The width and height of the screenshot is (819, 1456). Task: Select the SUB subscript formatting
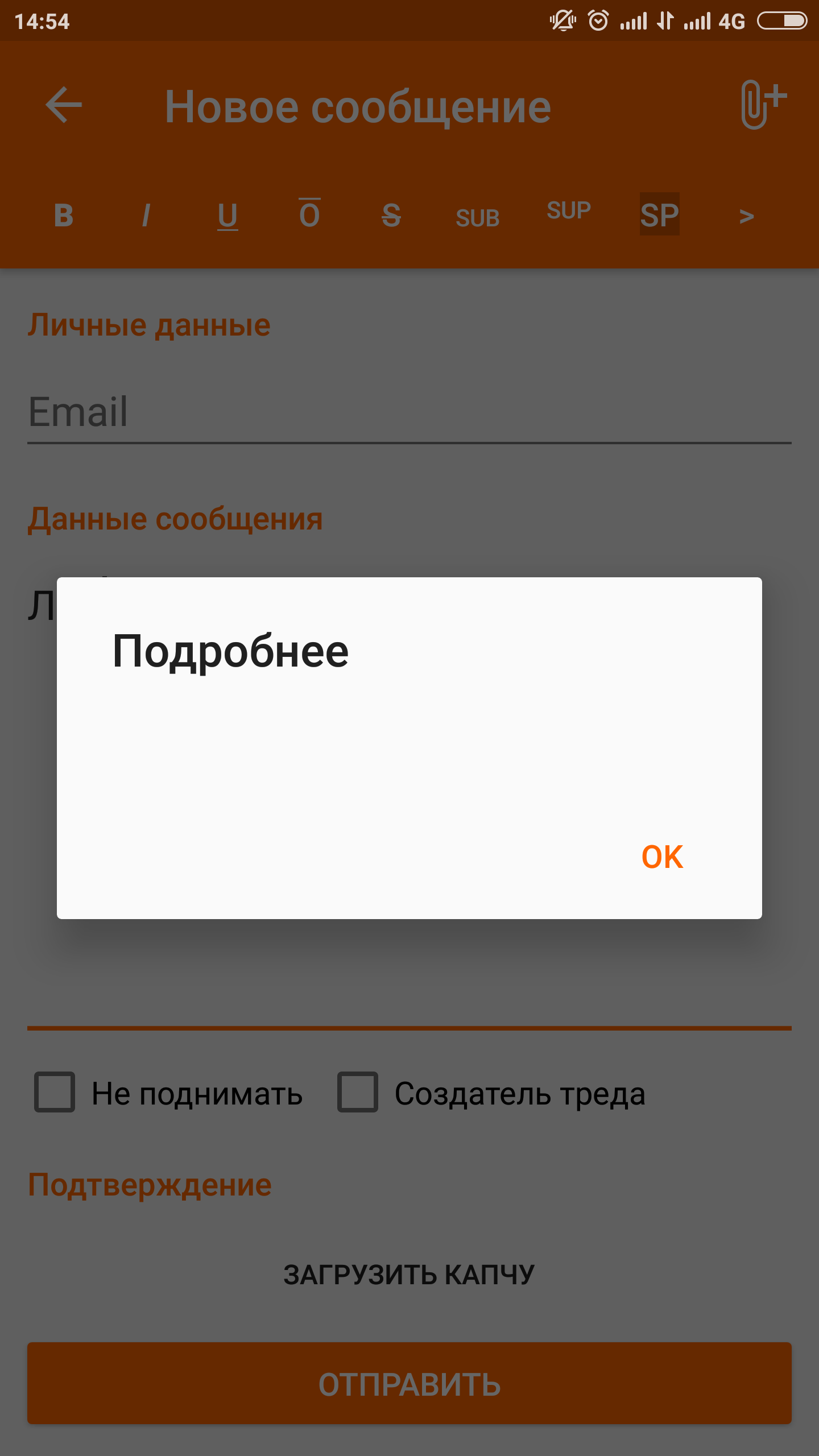click(x=478, y=218)
